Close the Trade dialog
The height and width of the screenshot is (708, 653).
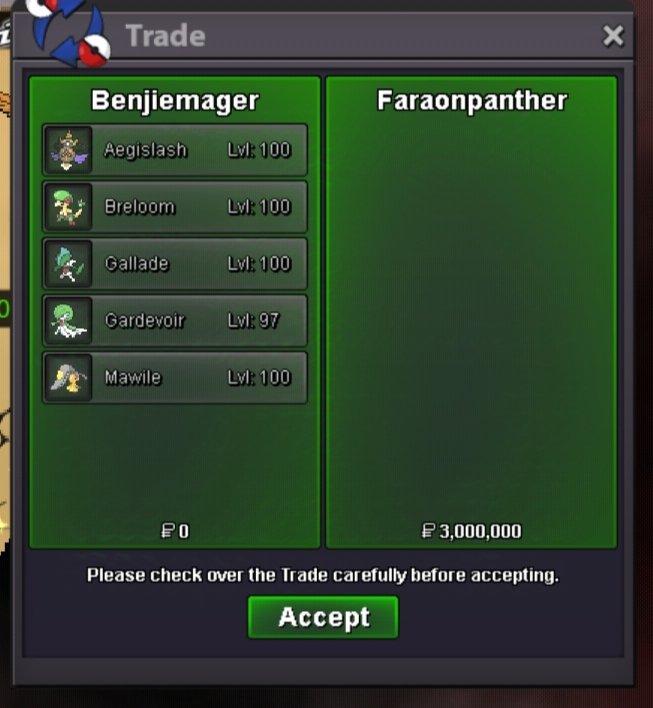coord(613,37)
